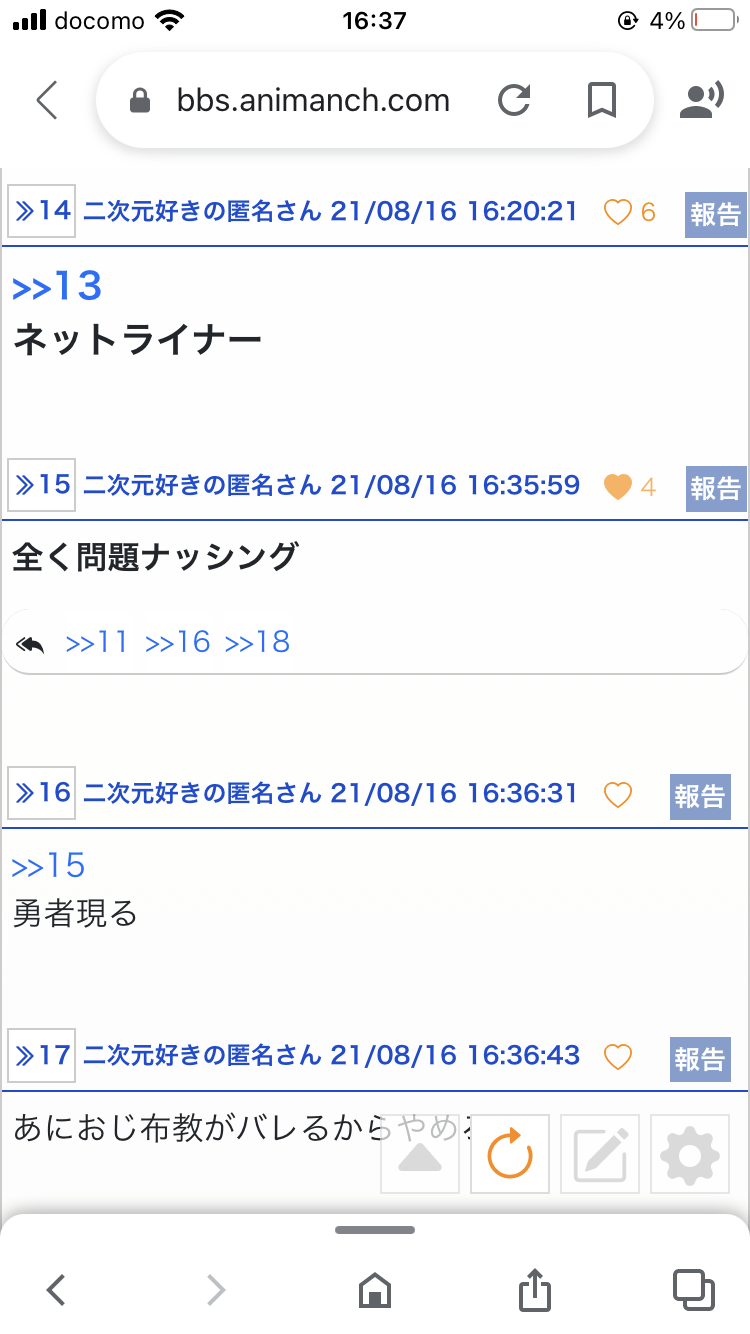Report post 15 with 報告 button
The image size is (750, 1334).
click(x=715, y=488)
